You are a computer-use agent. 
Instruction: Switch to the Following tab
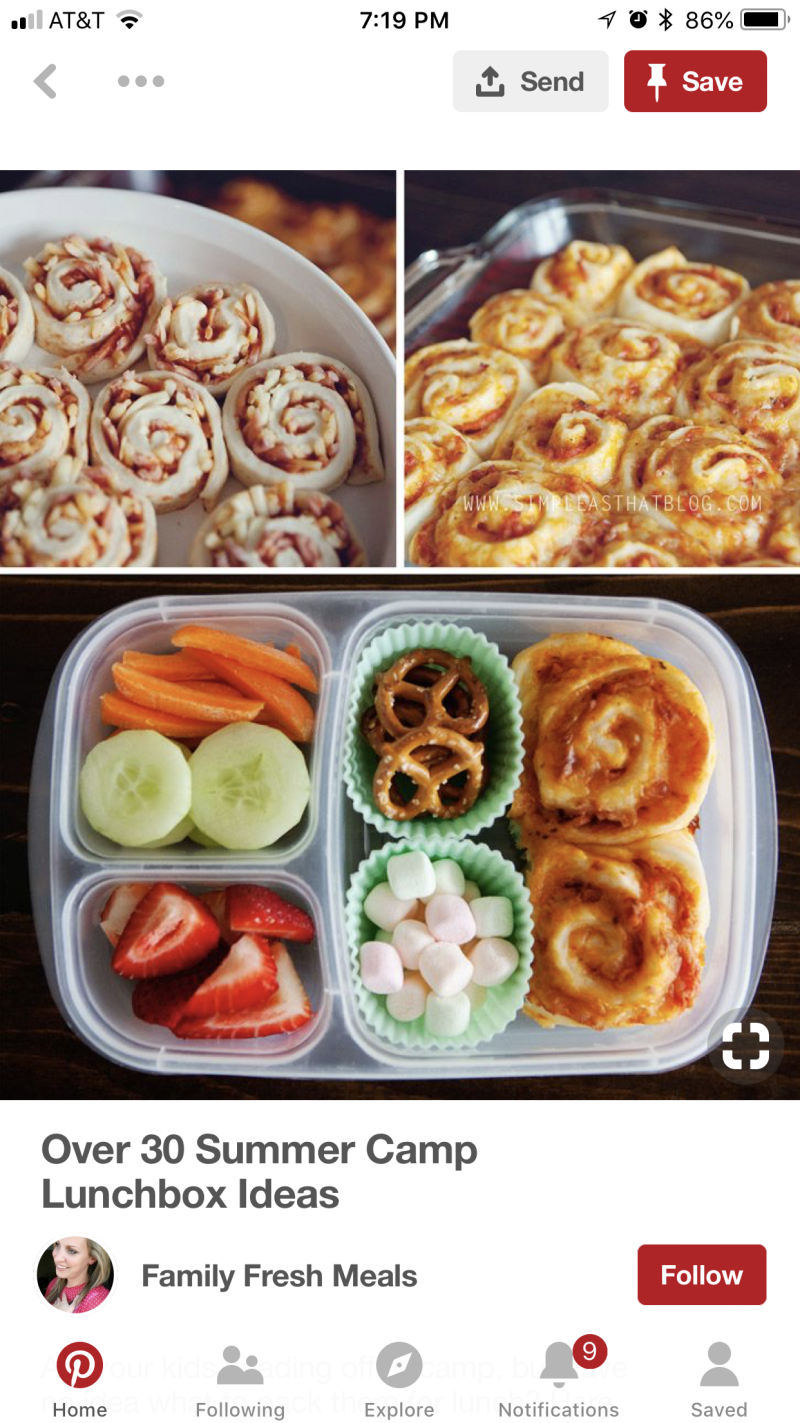[240, 1382]
